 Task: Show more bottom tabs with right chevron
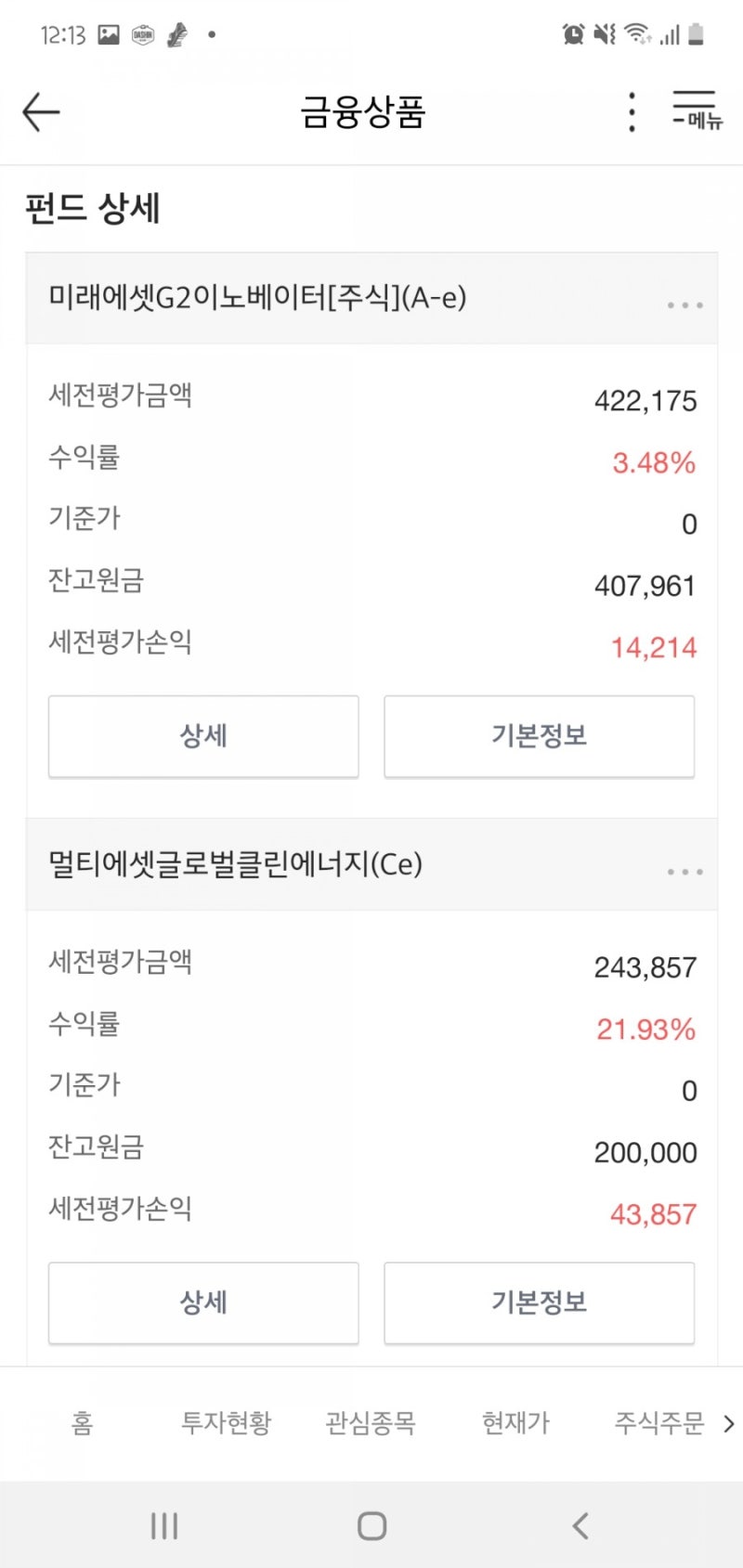click(x=728, y=1423)
